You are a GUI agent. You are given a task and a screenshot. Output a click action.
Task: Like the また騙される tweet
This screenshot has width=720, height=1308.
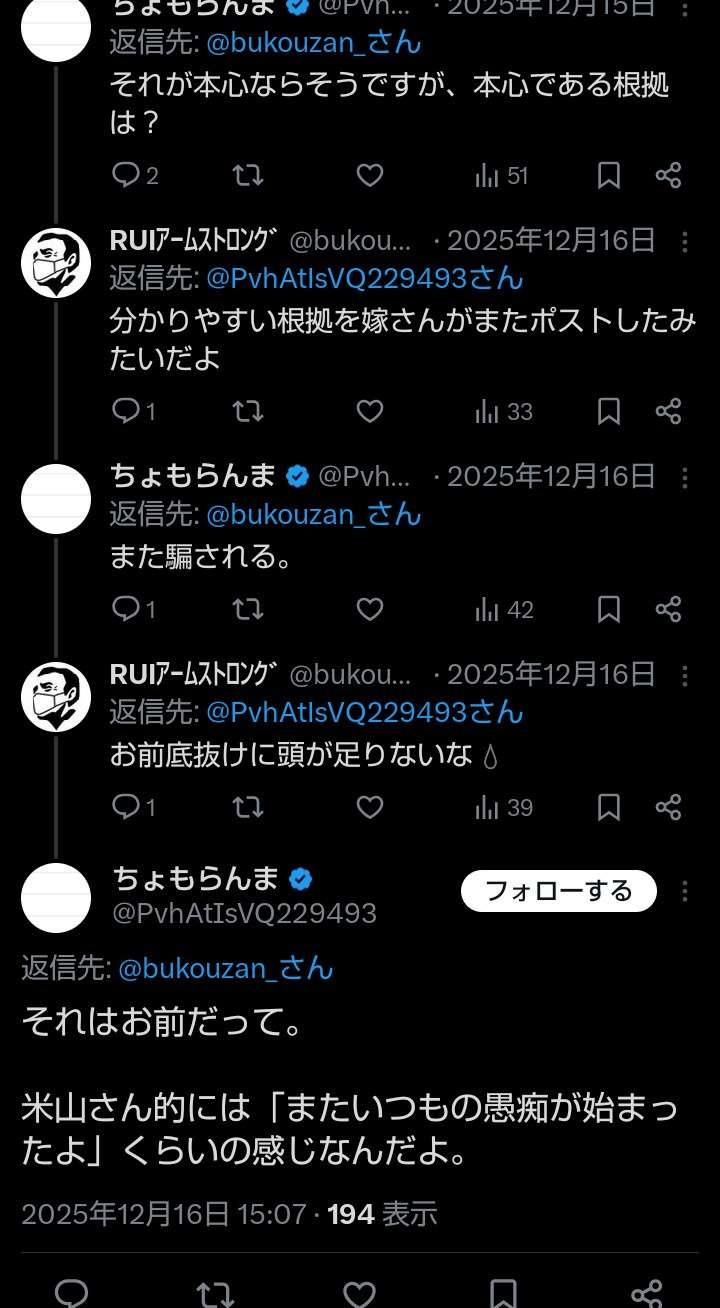coord(369,609)
